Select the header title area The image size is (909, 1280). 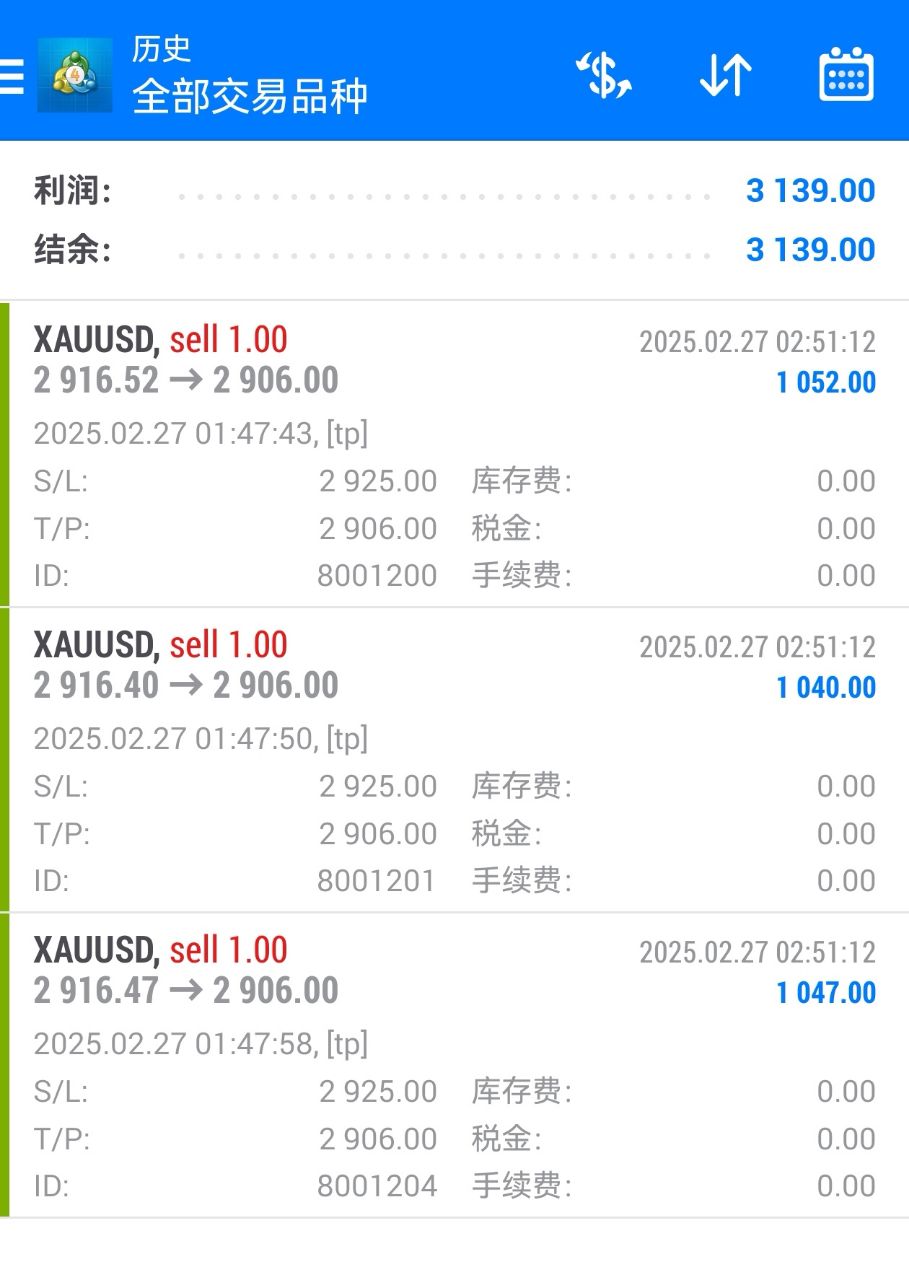[250, 75]
